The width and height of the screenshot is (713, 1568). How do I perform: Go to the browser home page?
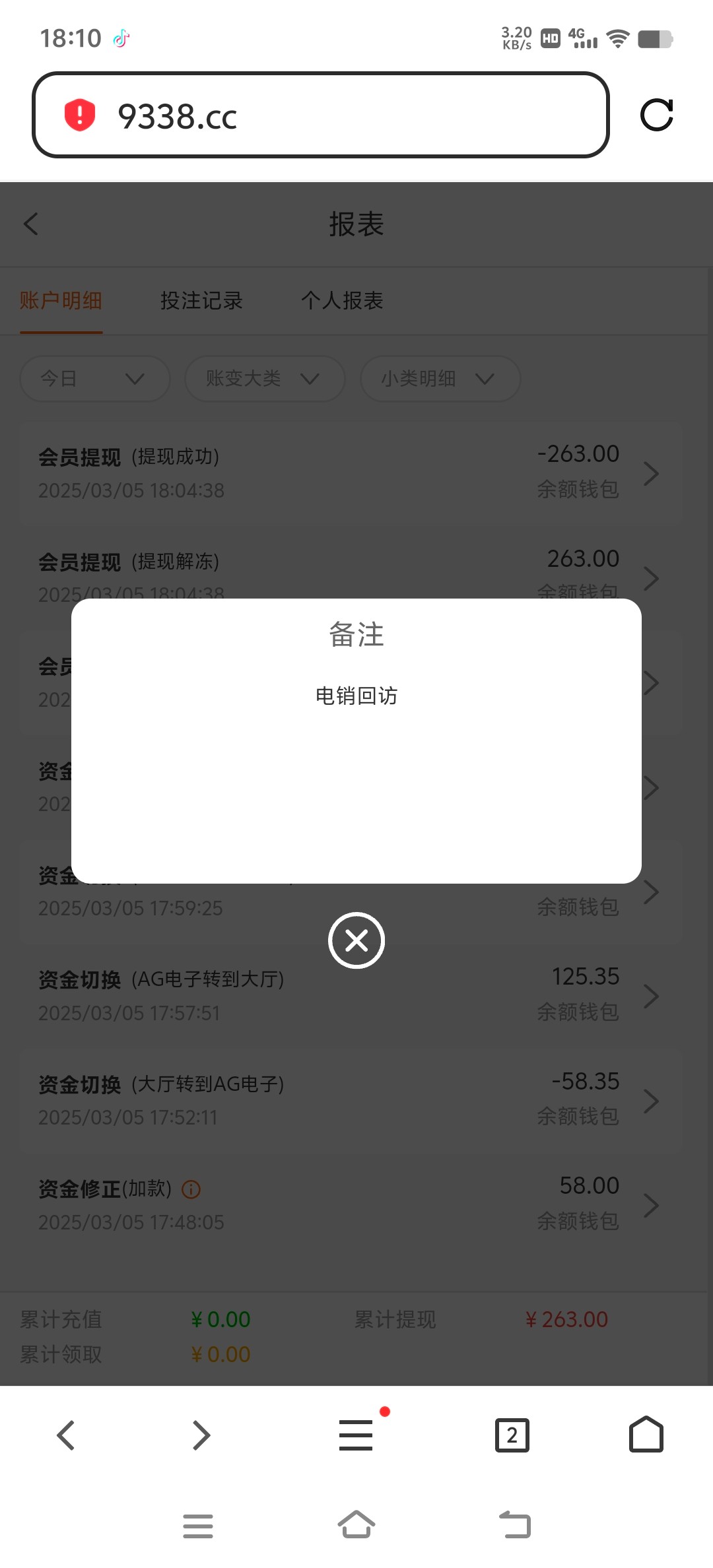[646, 1434]
